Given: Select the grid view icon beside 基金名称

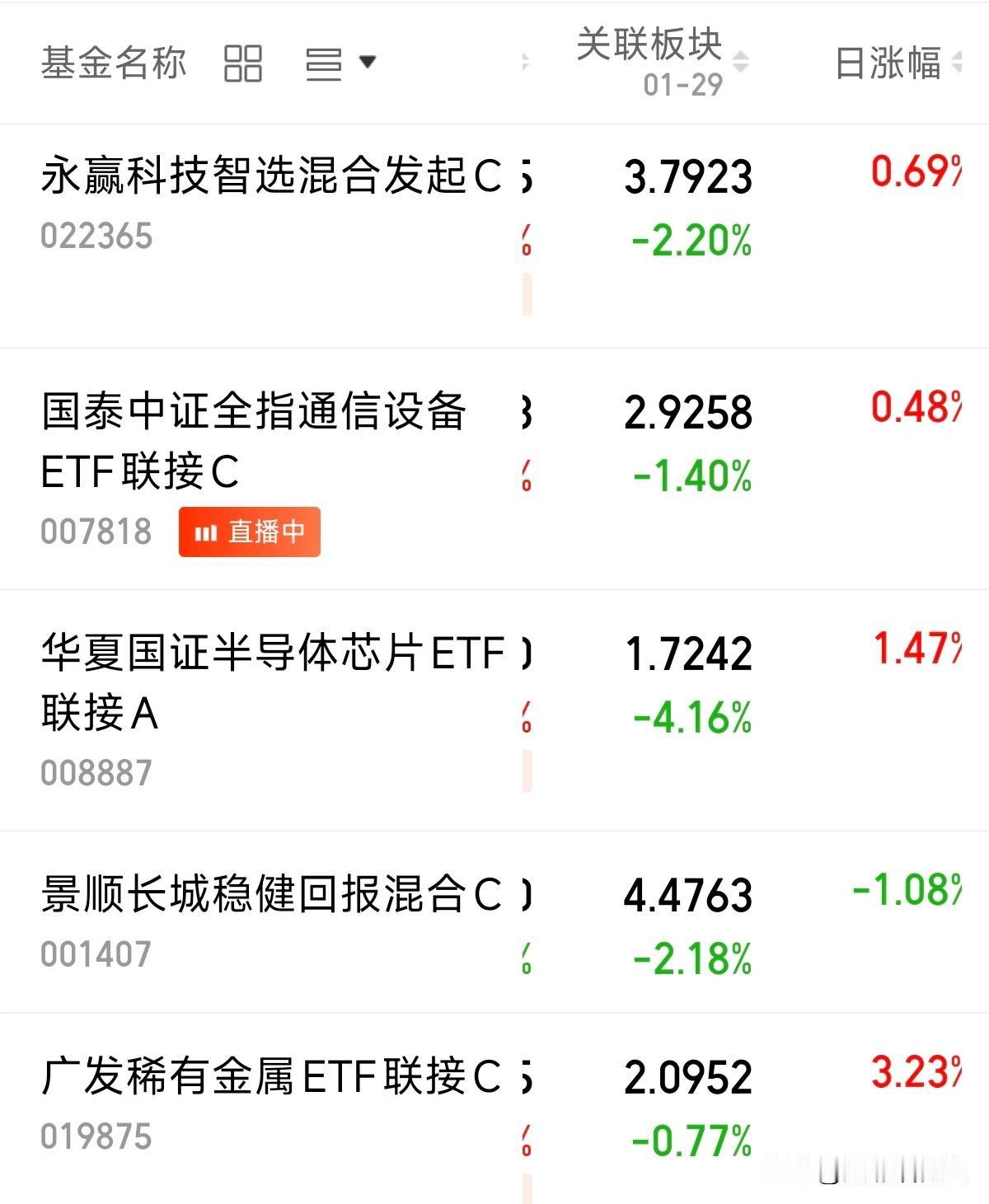Looking at the screenshot, I should tap(243, 61).
